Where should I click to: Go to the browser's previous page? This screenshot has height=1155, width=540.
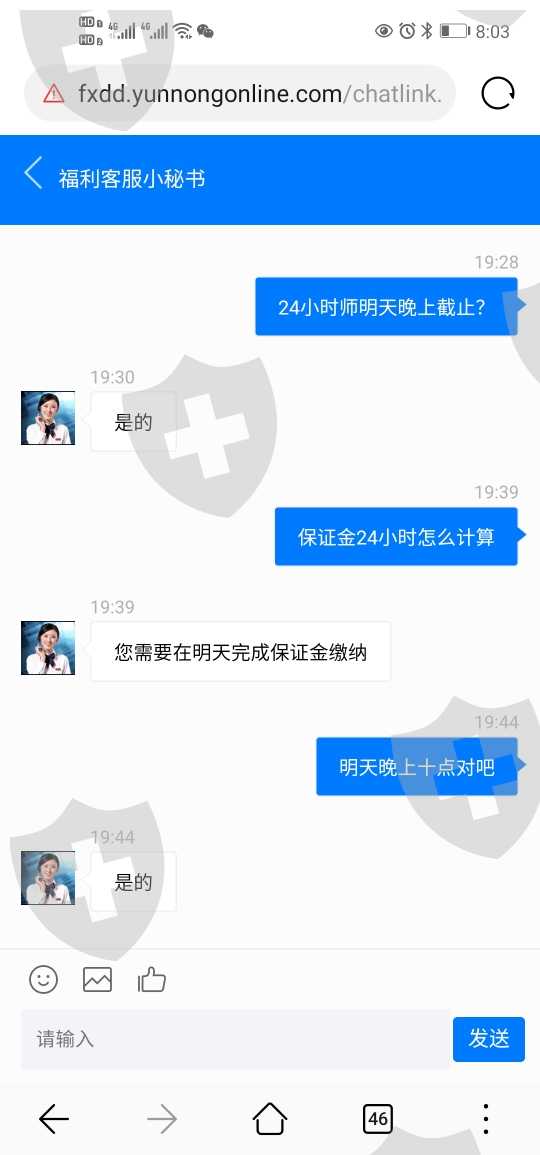(x=54, y=1119)
